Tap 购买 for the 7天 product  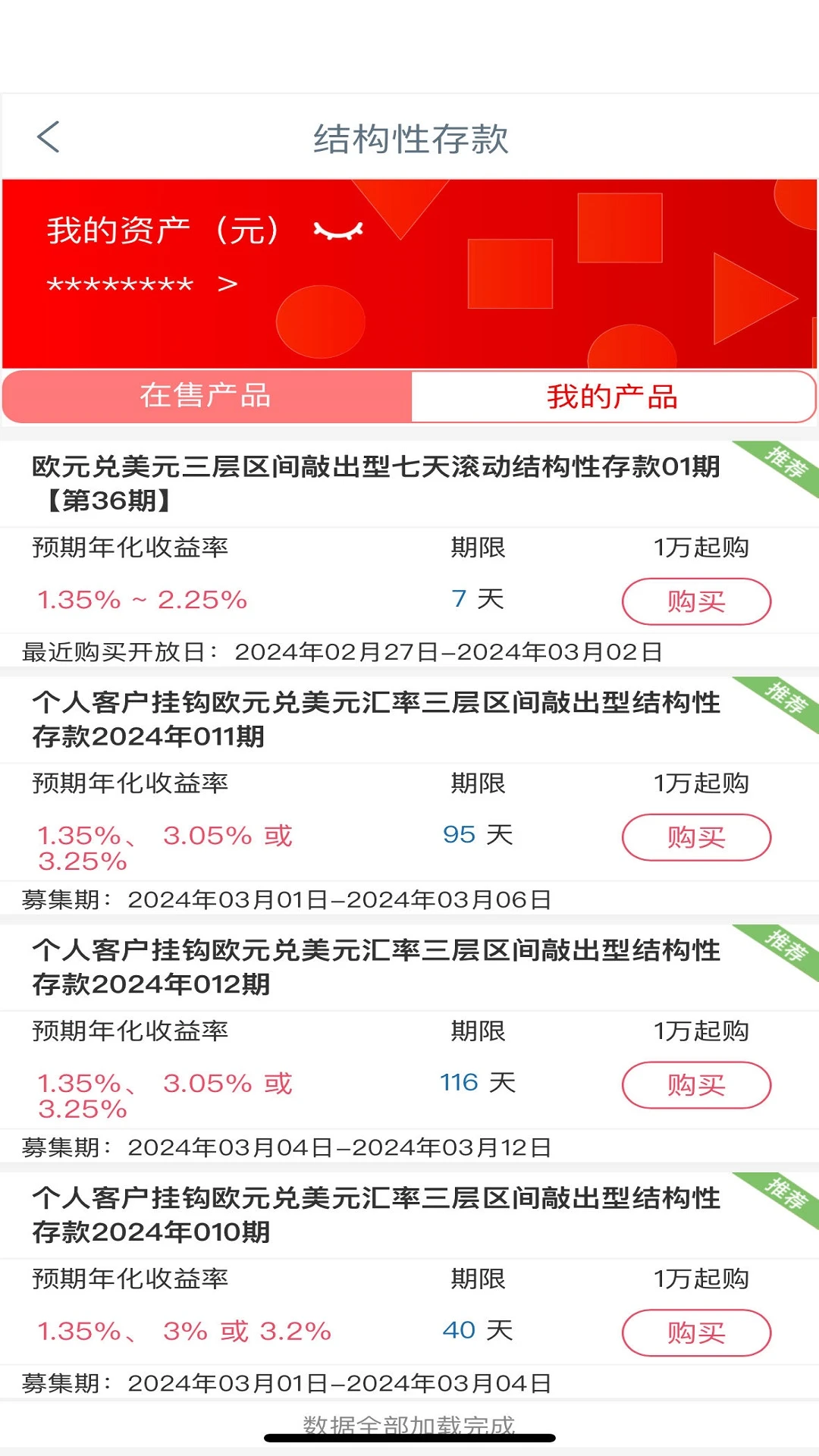(x=695, y=601)
